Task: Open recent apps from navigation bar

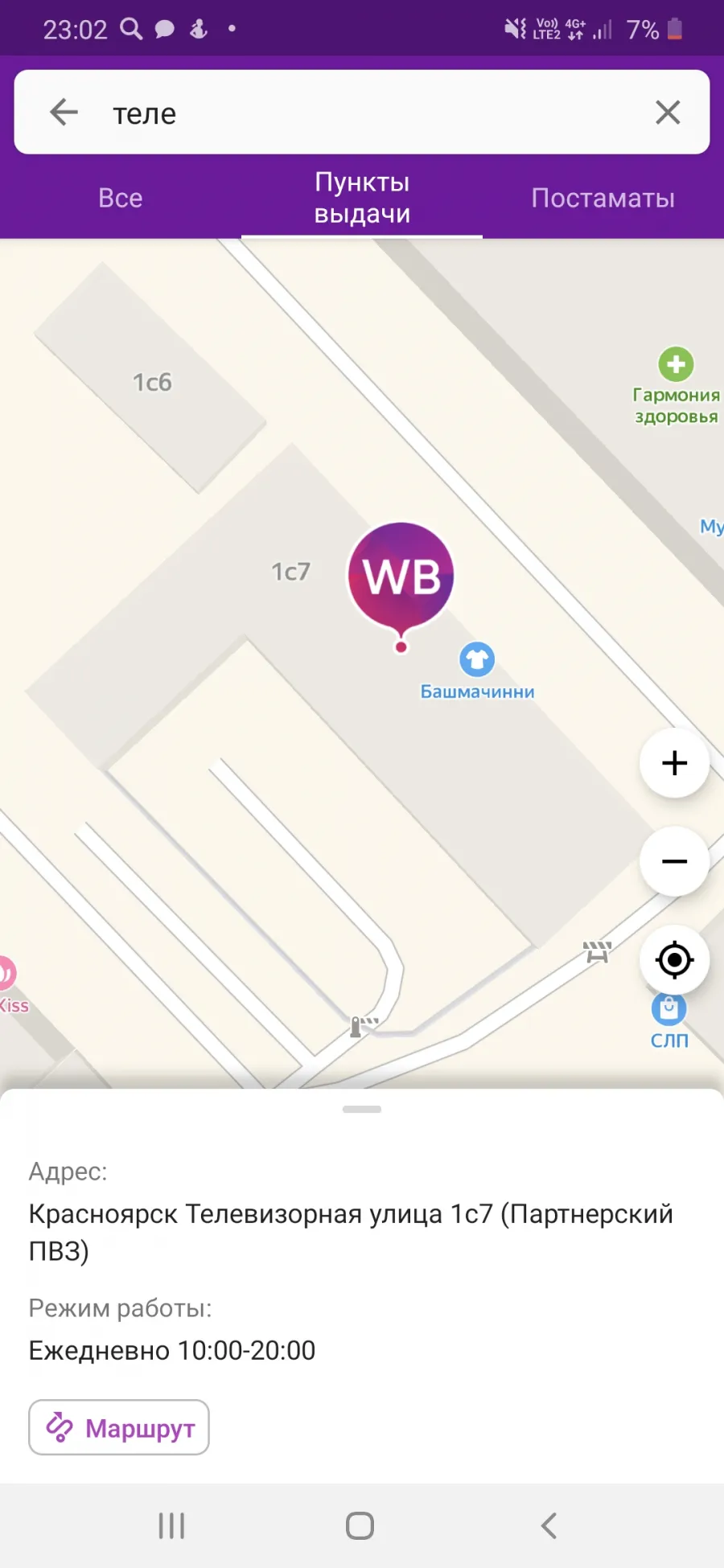Action: coord(171,1525)
